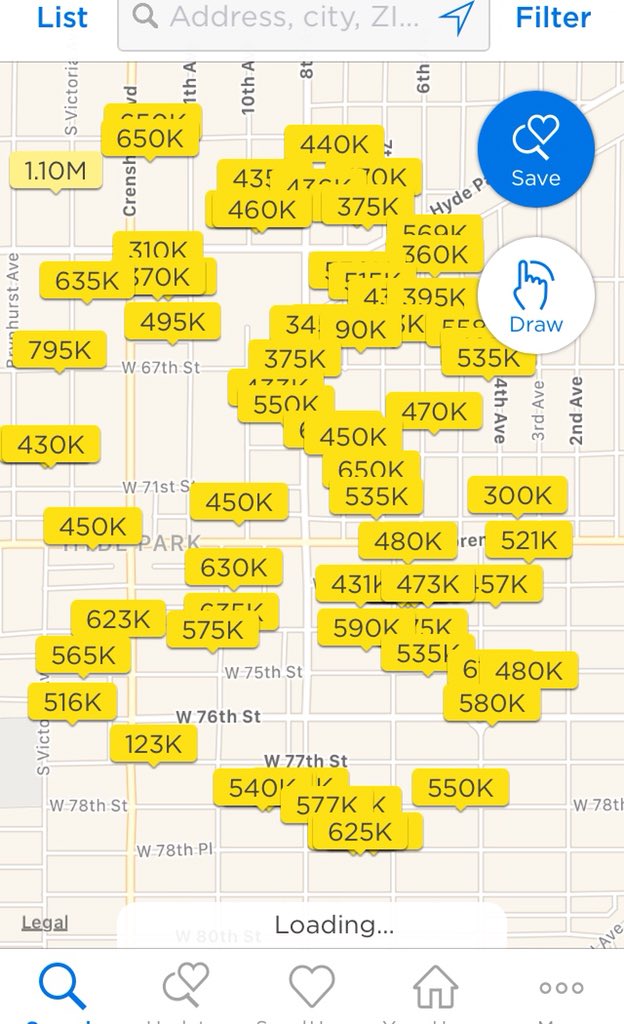Image resolution: width=624 pixels, height=1024 pixels.
Task: Select the 795K price marker
Action: point(59,350)
